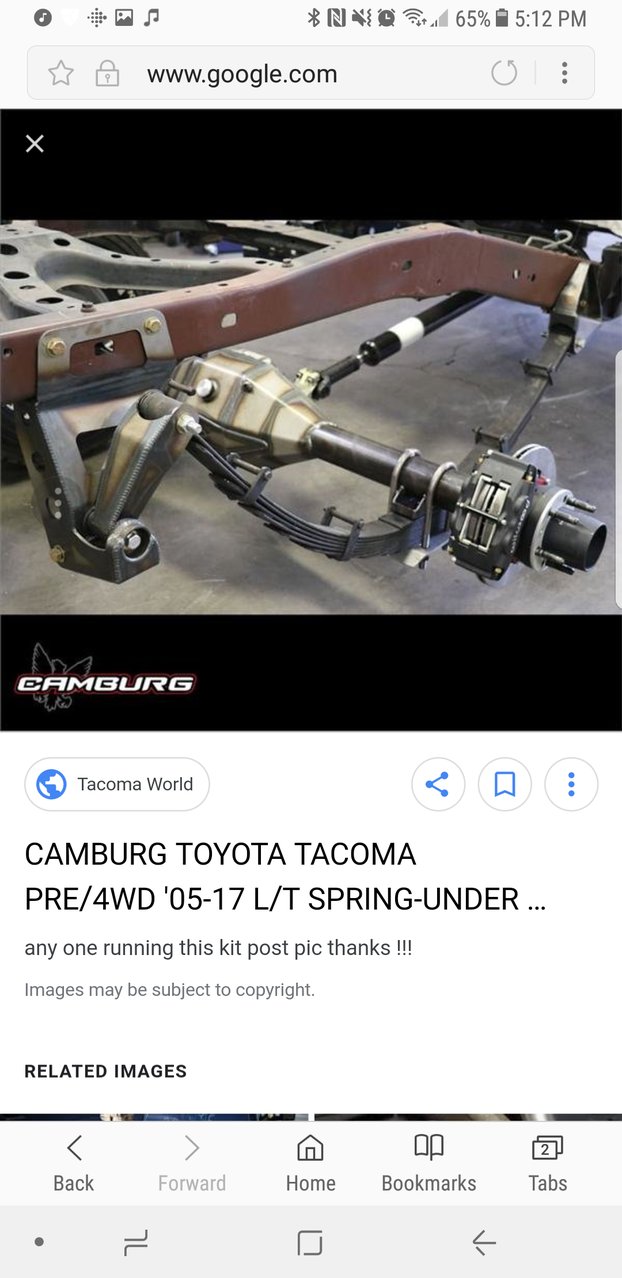This screenshot has height=1278, width=622.
Task: Save image to collections with bookmark icon
Action: click(x=505, y=784)
